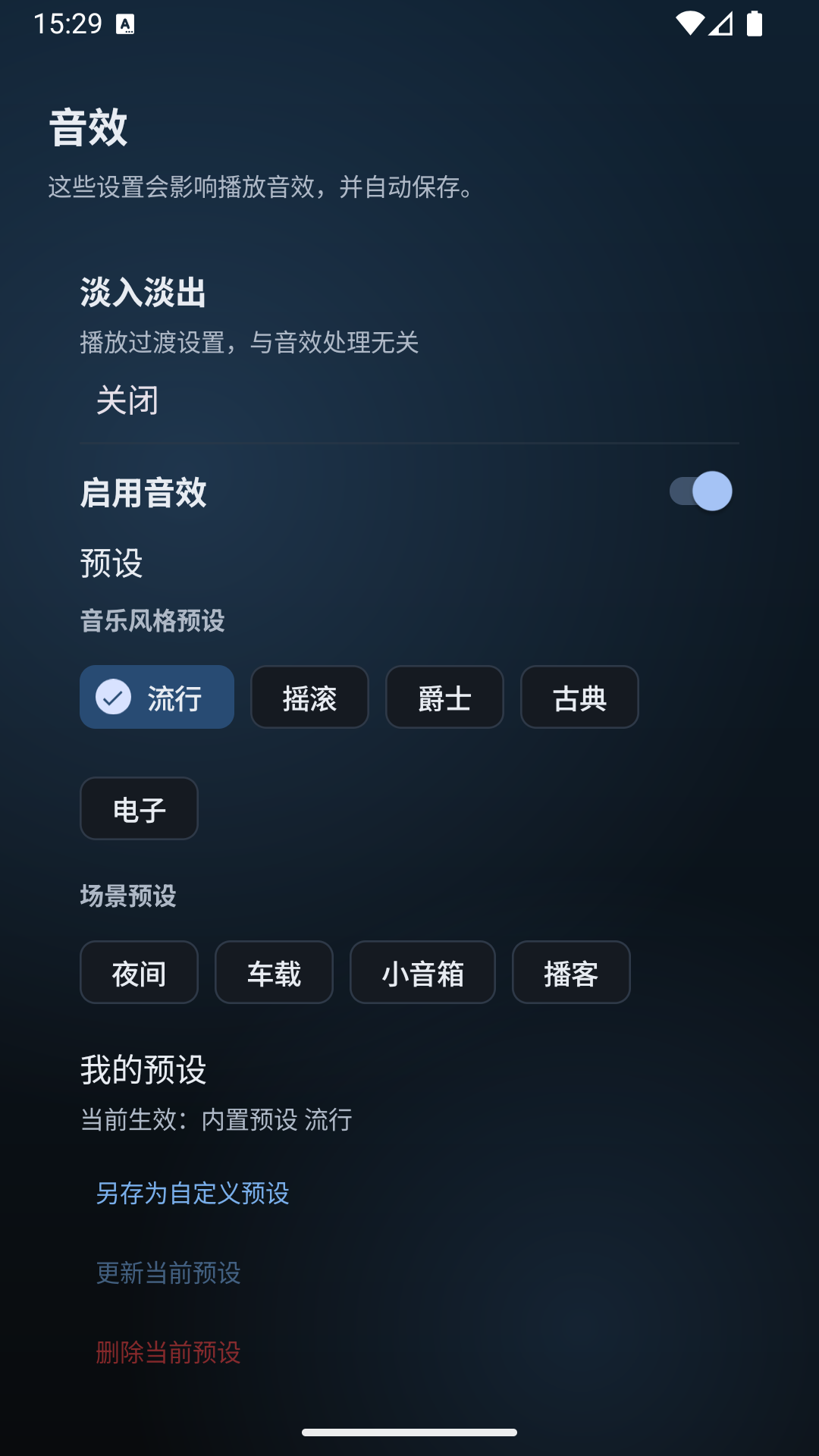Image resolution: width=819 pixels, height=1456 pixels.
Task: Select the 爵士 music style preset
Action: coord(444,697)
